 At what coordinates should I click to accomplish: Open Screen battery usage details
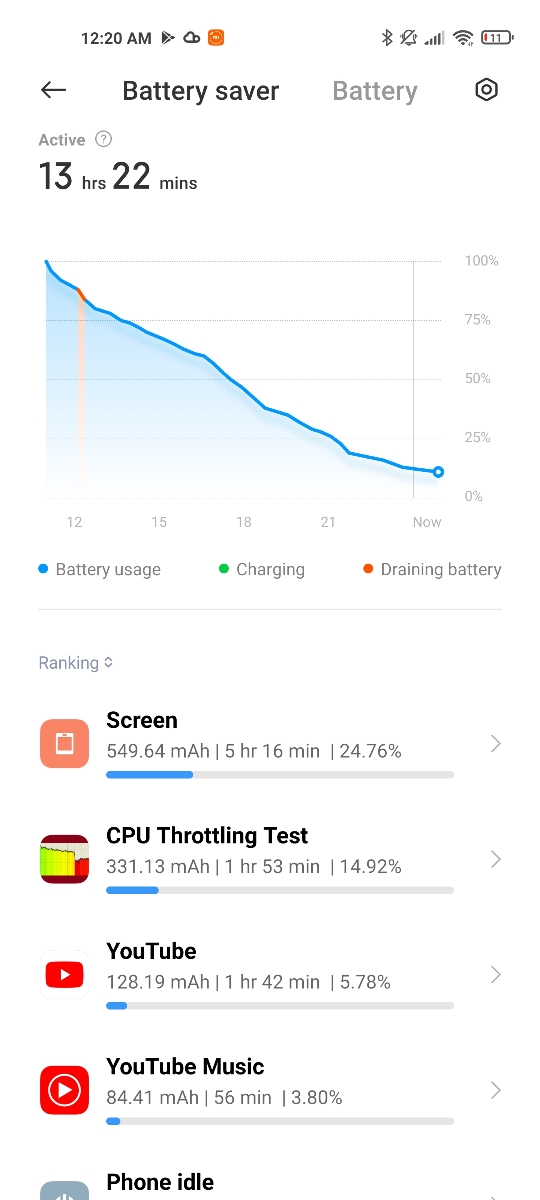point(270,744)
